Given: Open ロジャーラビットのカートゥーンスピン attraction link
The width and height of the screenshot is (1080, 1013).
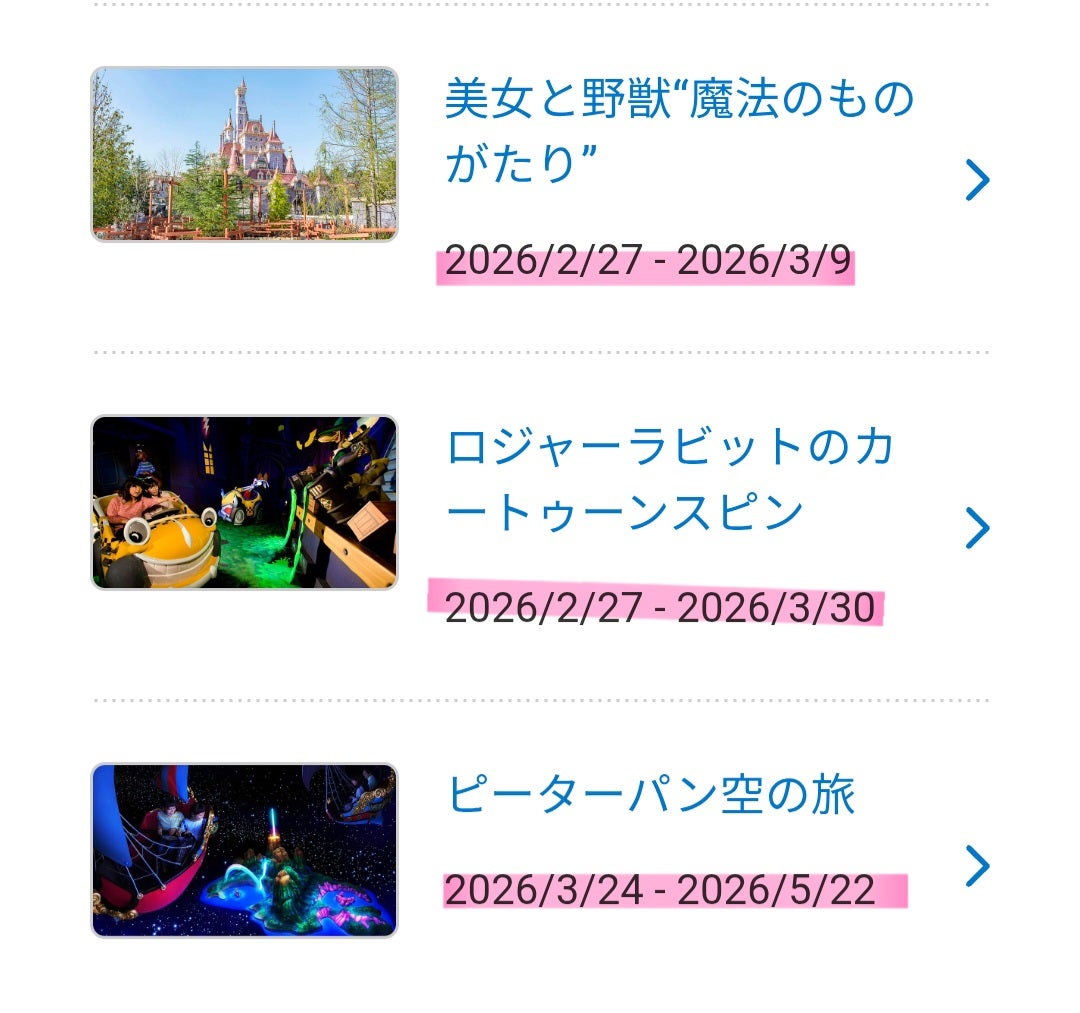Looking at the screenshot, I should pyautogui.click(x=670, y=480).
